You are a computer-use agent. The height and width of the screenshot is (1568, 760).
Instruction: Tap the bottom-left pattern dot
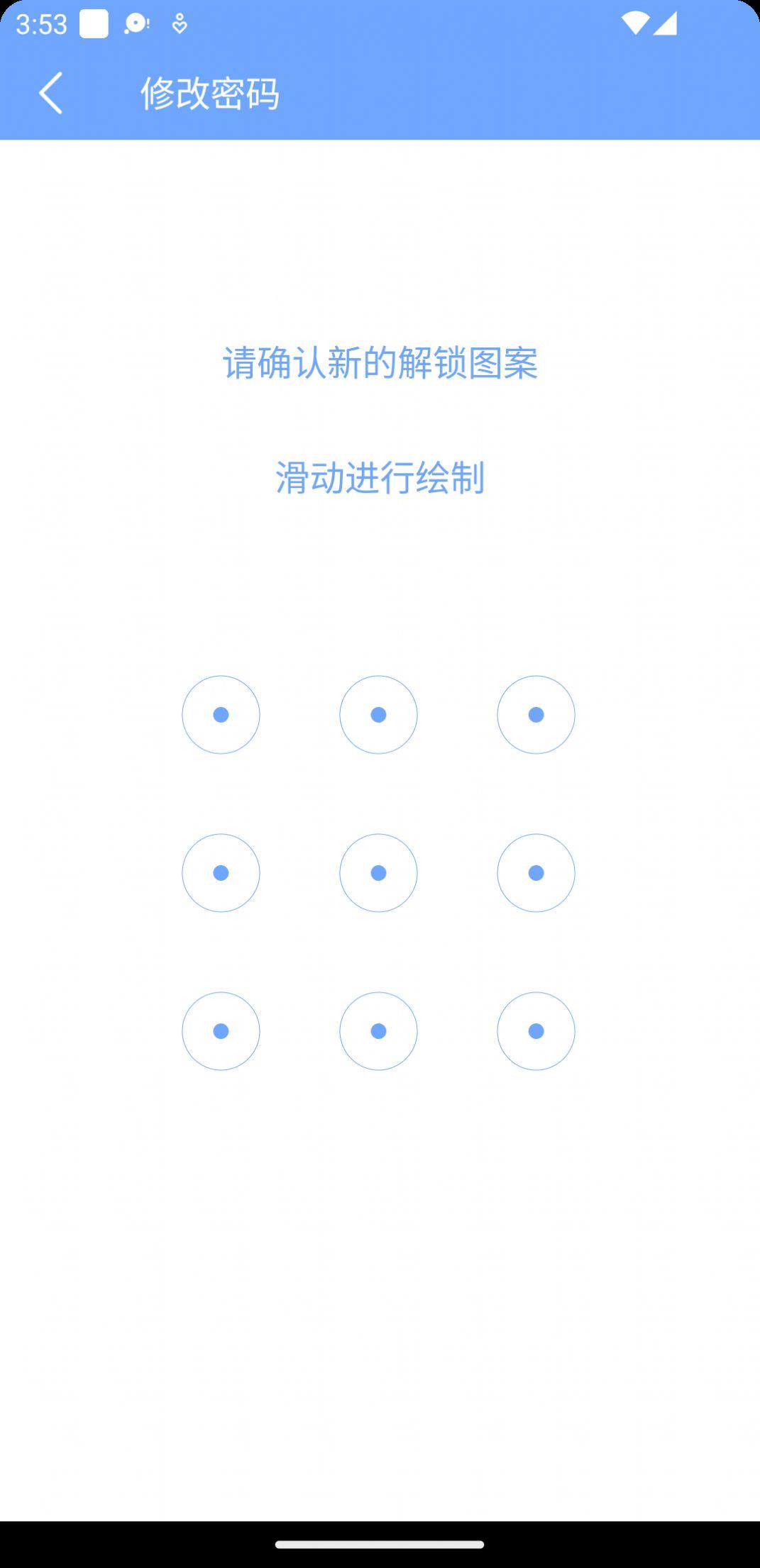[x=221, y=1030]
